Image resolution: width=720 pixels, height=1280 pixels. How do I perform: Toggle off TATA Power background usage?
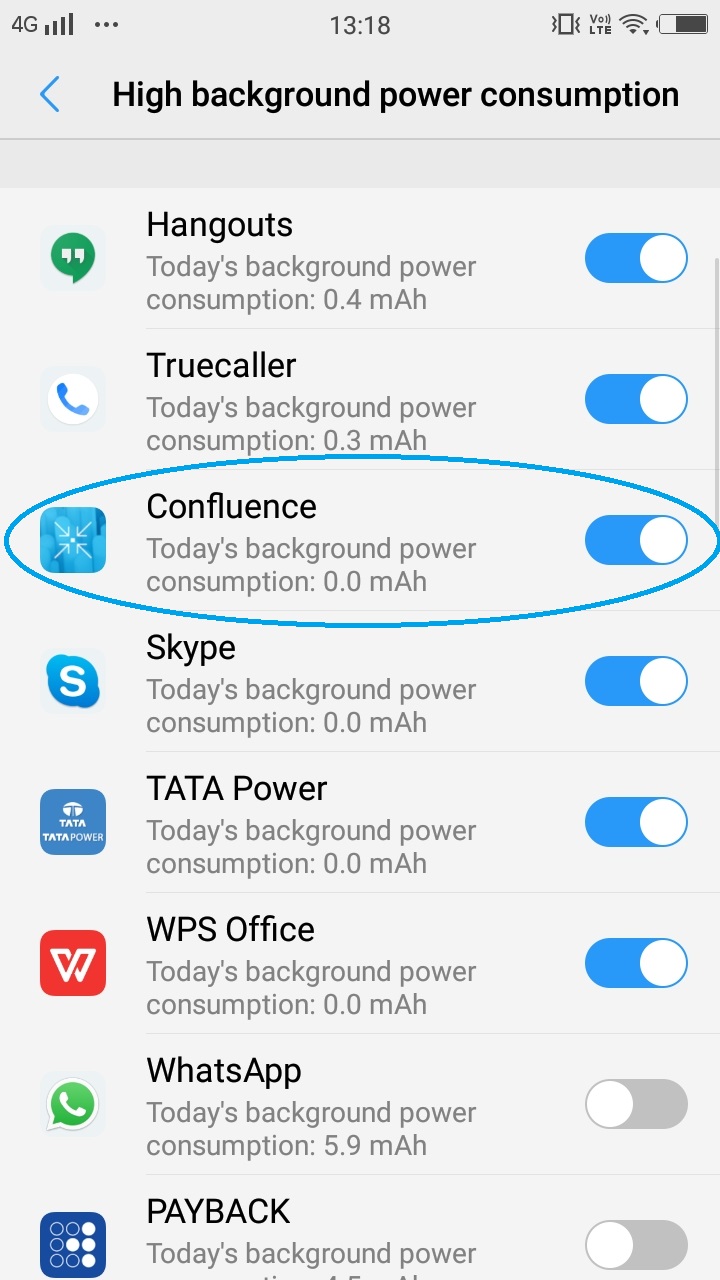pyautogui.click(x=636, y=823)
